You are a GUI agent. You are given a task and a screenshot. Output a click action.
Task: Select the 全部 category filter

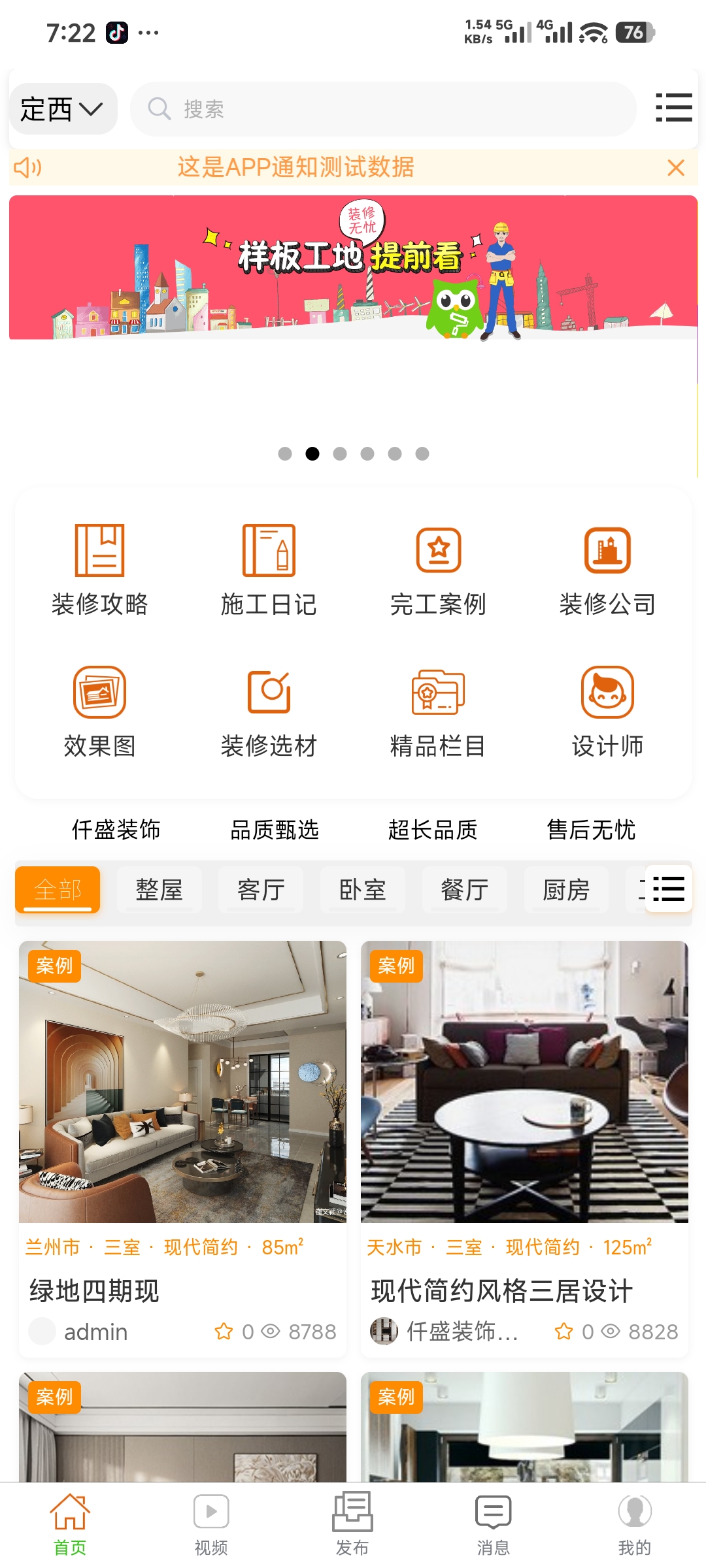58,890
